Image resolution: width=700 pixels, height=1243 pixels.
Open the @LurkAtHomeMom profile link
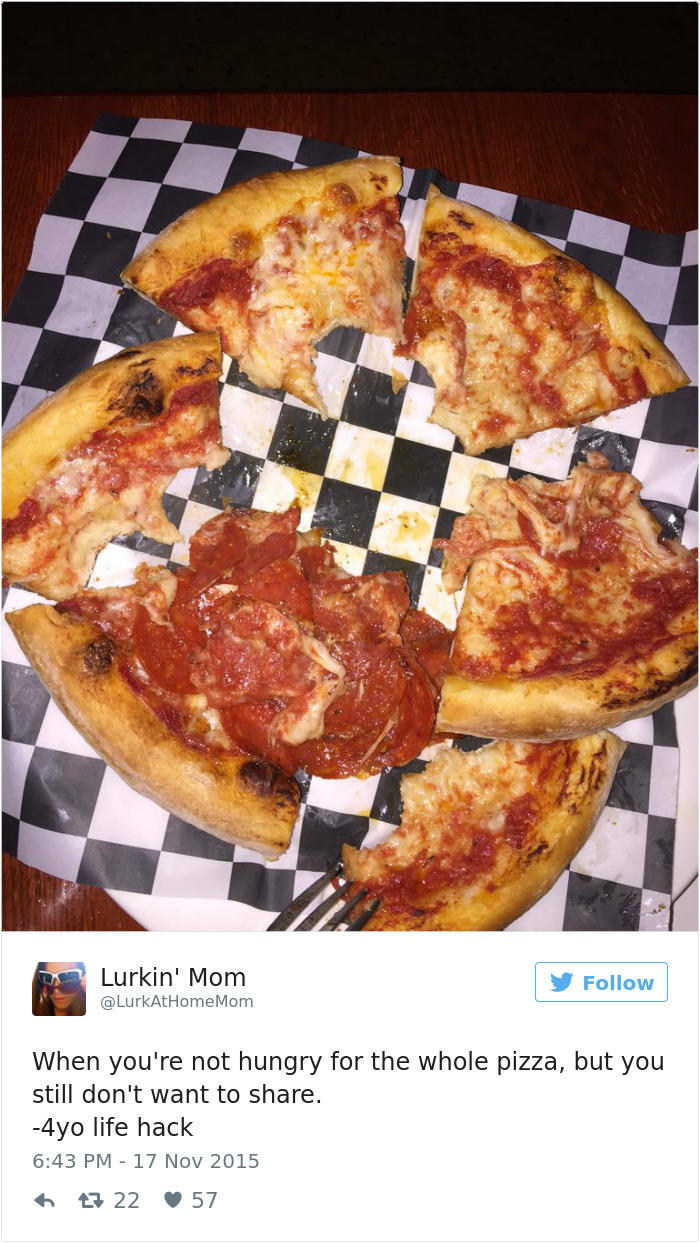point(177,1001)
